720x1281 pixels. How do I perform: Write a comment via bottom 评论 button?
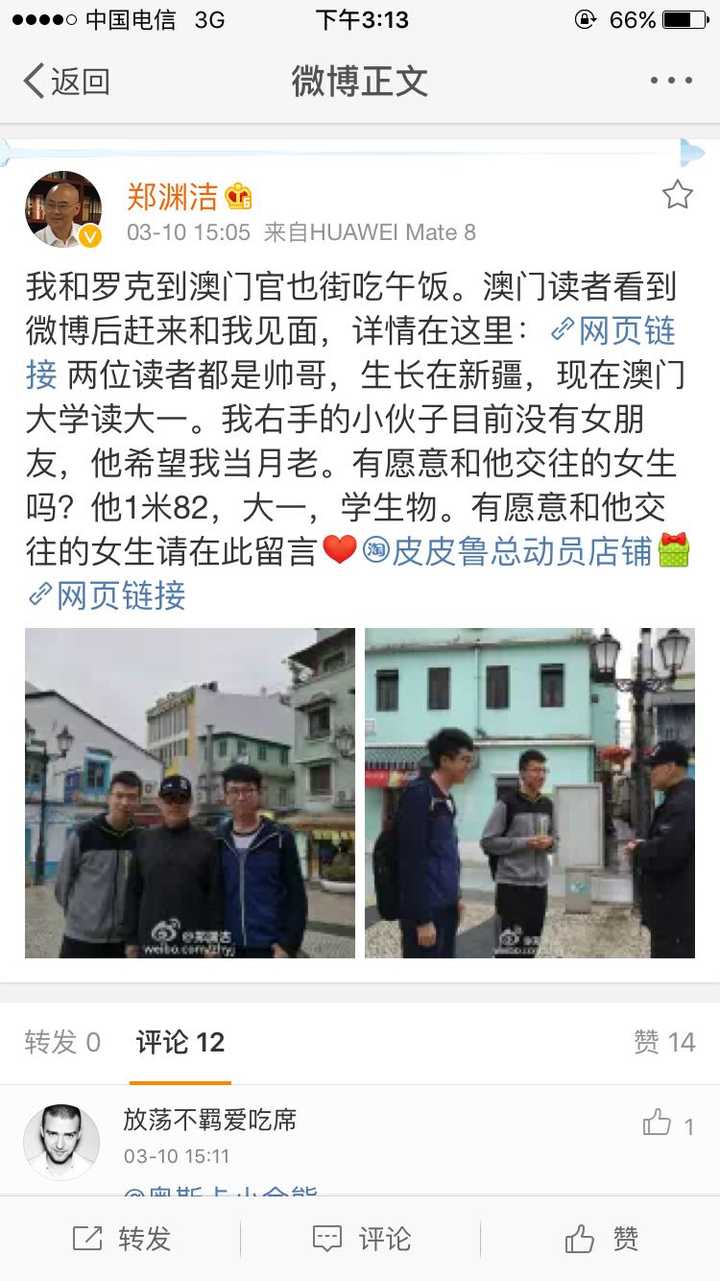click(360, 1239)
